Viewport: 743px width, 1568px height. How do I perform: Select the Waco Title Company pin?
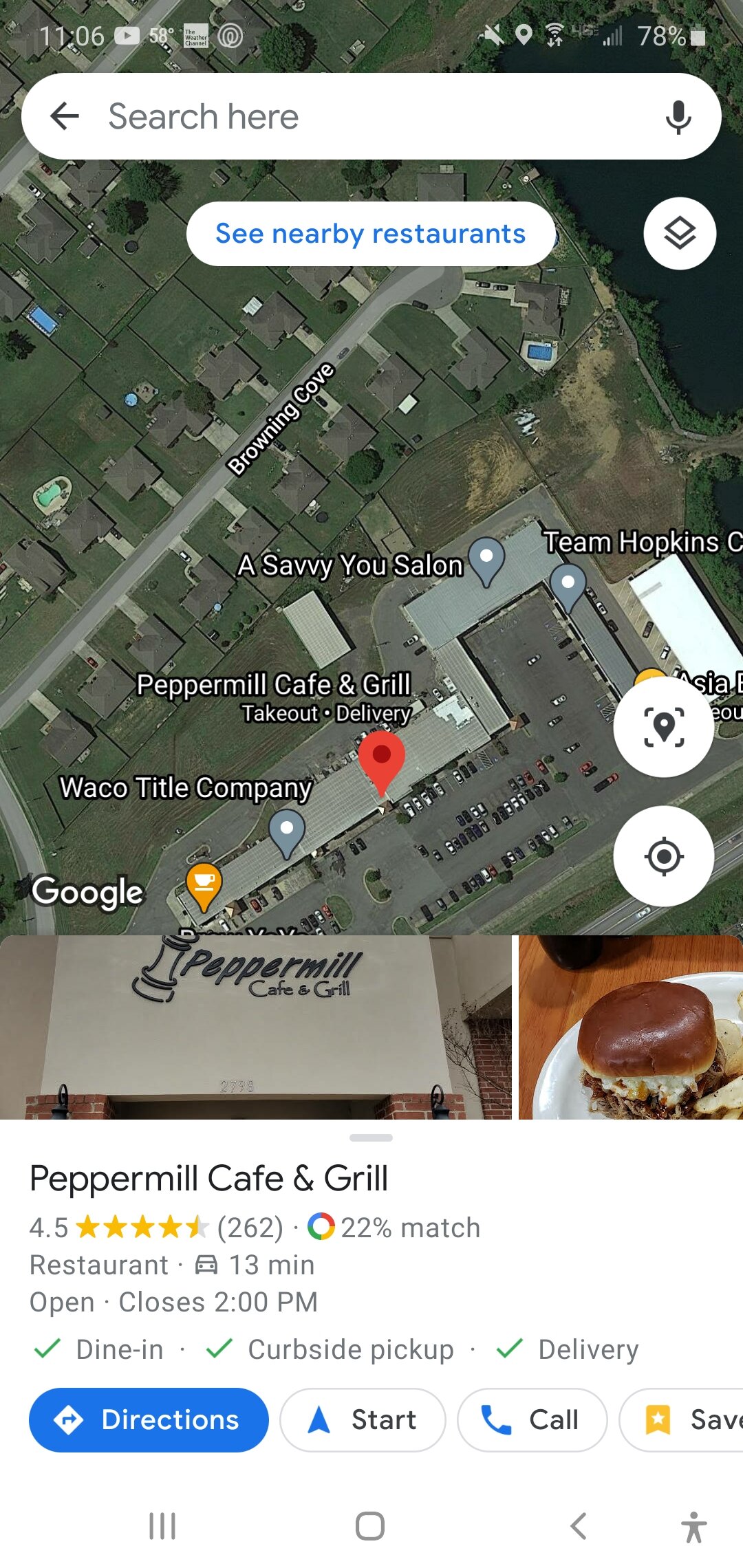[287, 831]
